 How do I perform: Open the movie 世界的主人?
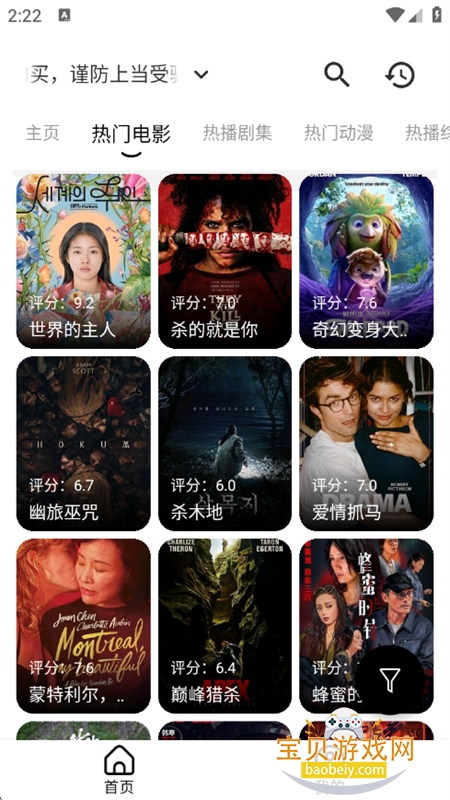[84, 261]
